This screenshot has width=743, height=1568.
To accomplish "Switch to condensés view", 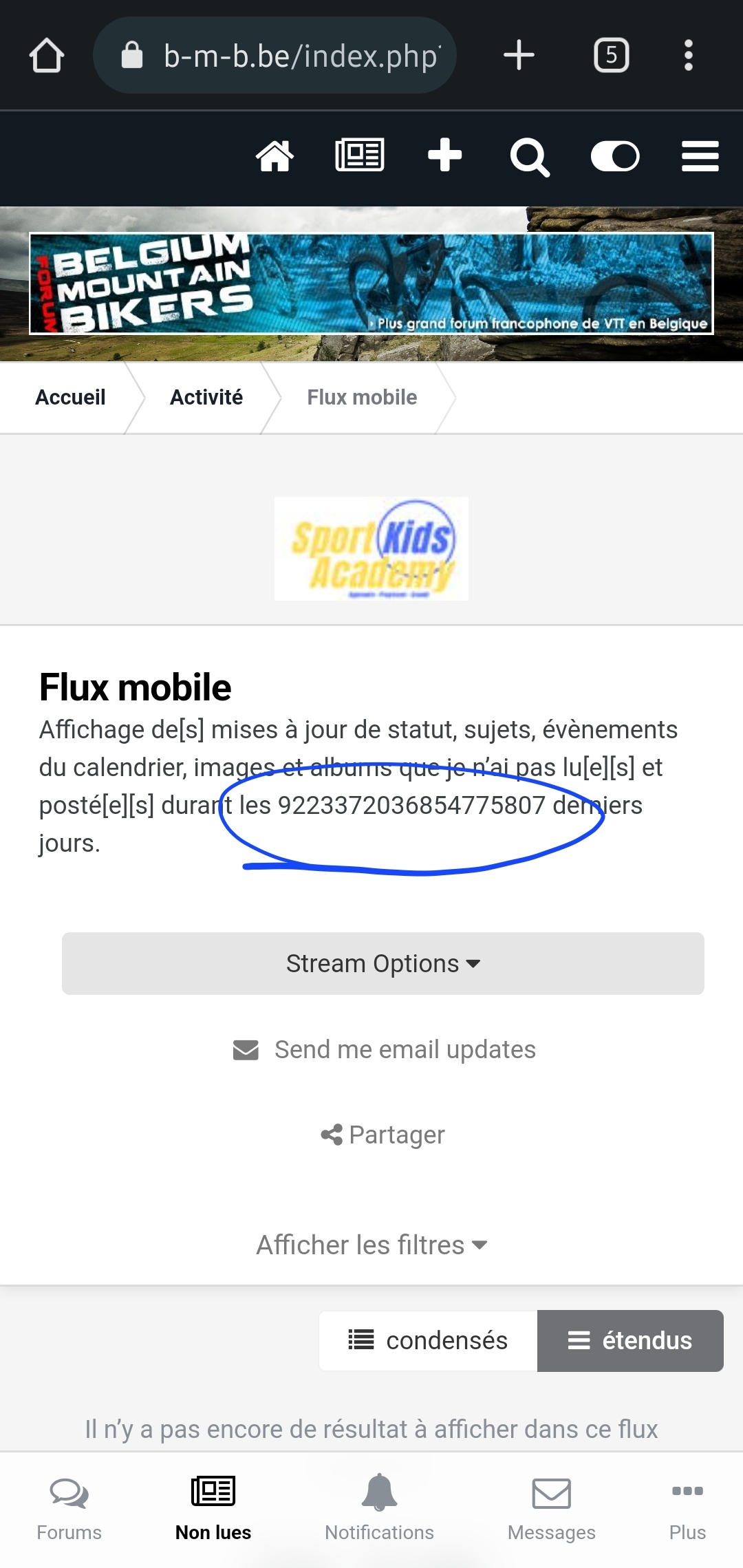I will pyautogui.click(x=428, y=1340).
